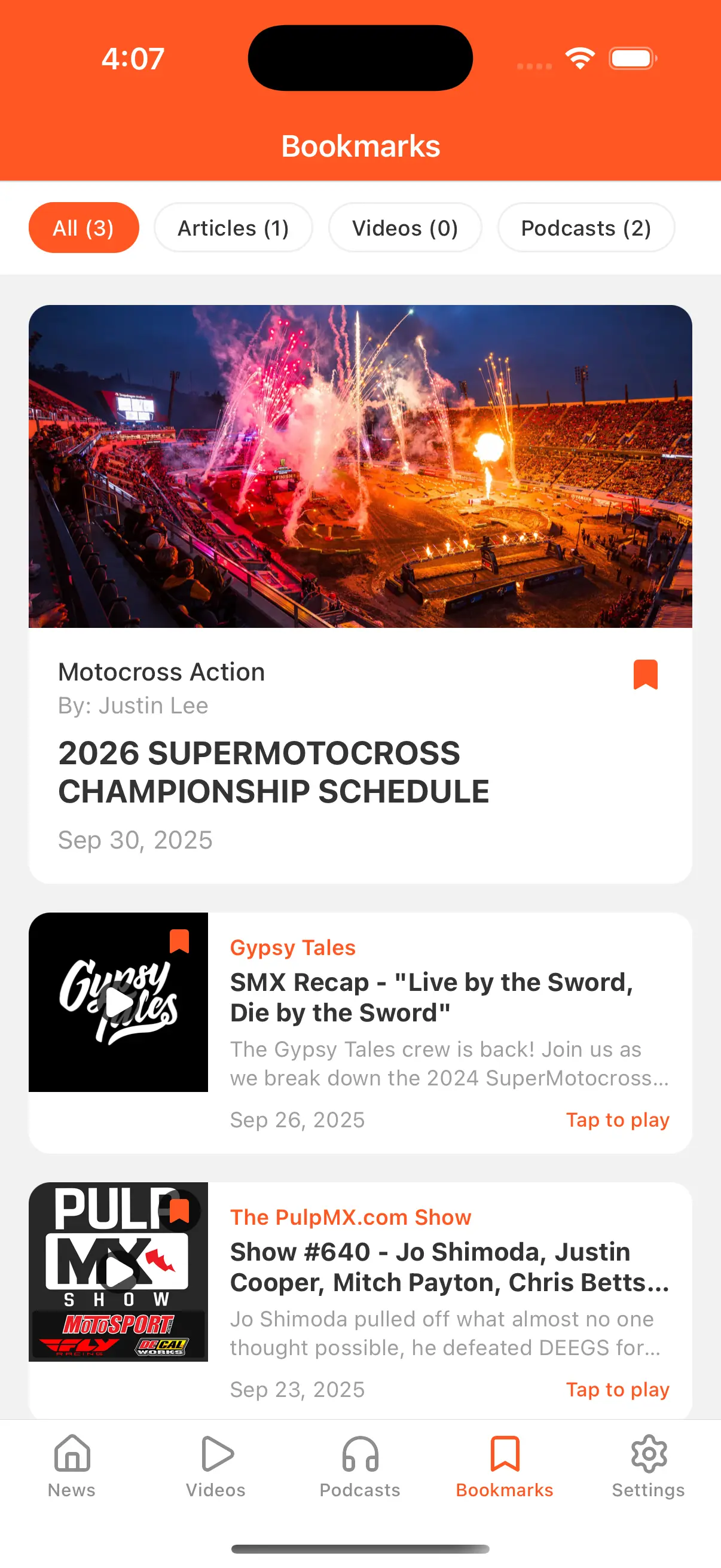Viewport: 721px width, 1568px height.
Task: Tap the play icon on PulpMX Show artwork
Action: 119,1271
